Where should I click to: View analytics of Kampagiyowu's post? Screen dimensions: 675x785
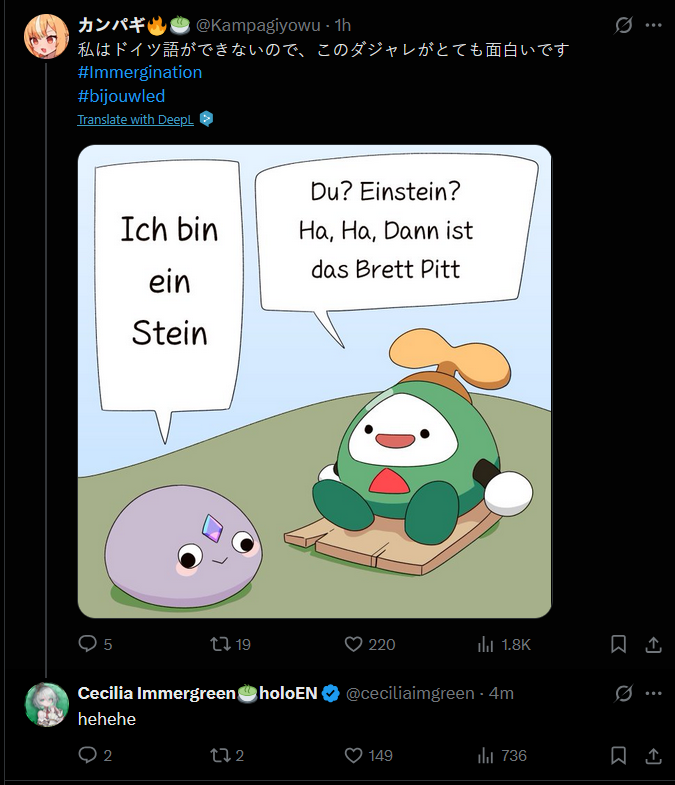487,644
